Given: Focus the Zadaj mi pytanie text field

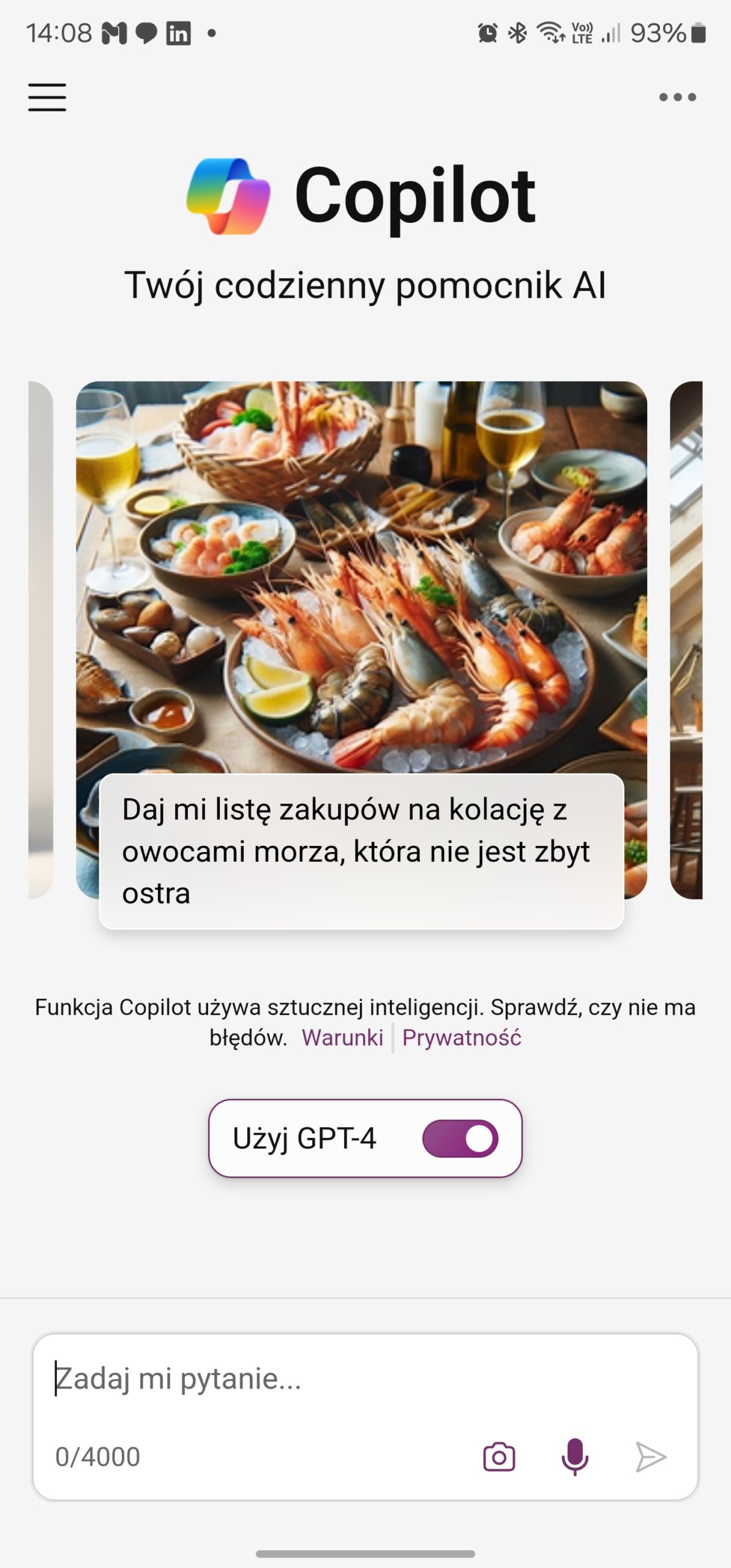Looking at the screenshot, I should tap(365, 1379).
